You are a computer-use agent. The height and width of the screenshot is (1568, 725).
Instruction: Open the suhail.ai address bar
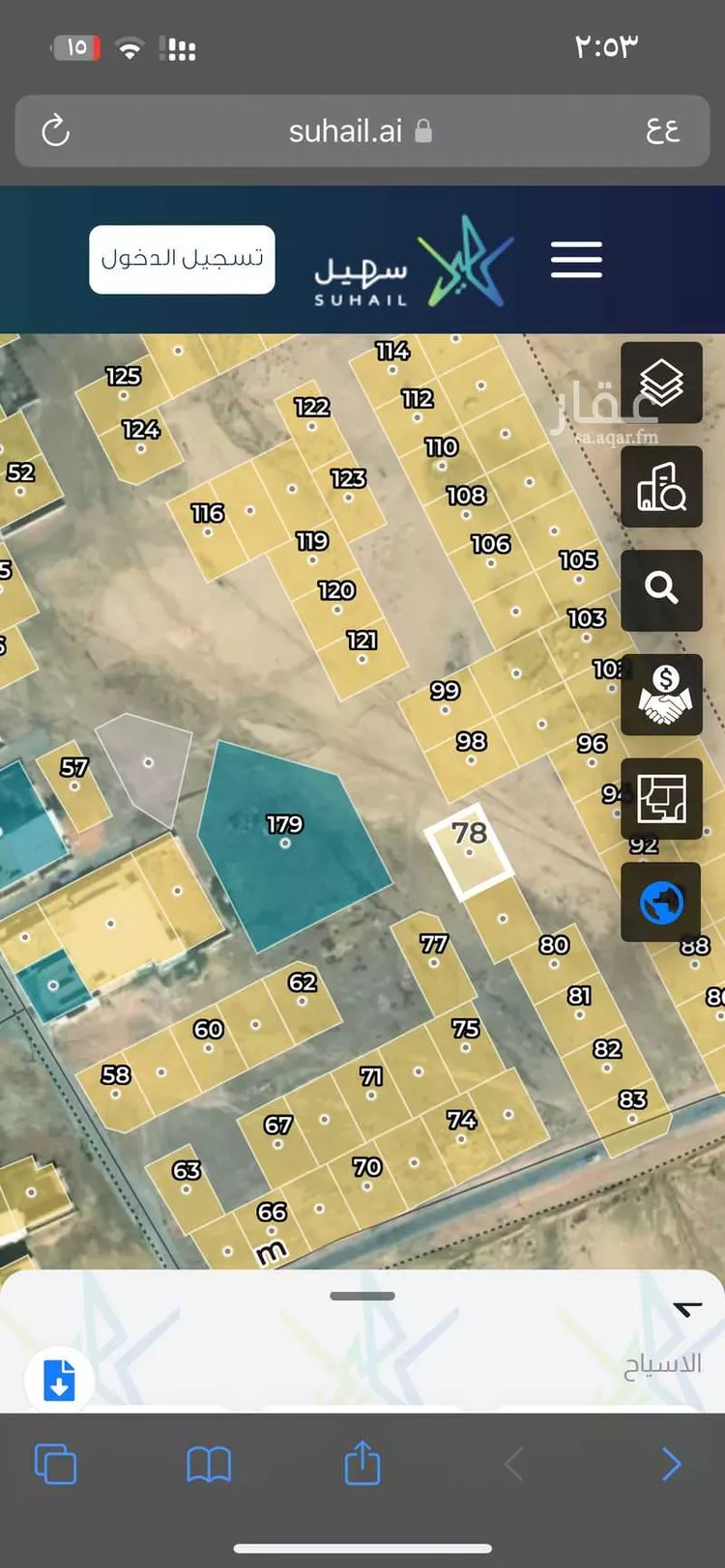[360, 131]
